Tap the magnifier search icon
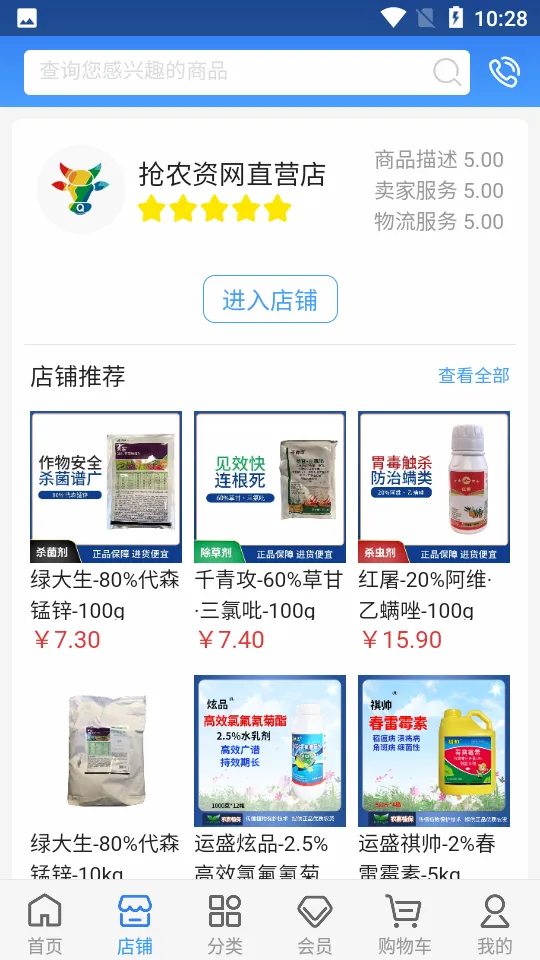540x960 pixels. tap(447, 72)
